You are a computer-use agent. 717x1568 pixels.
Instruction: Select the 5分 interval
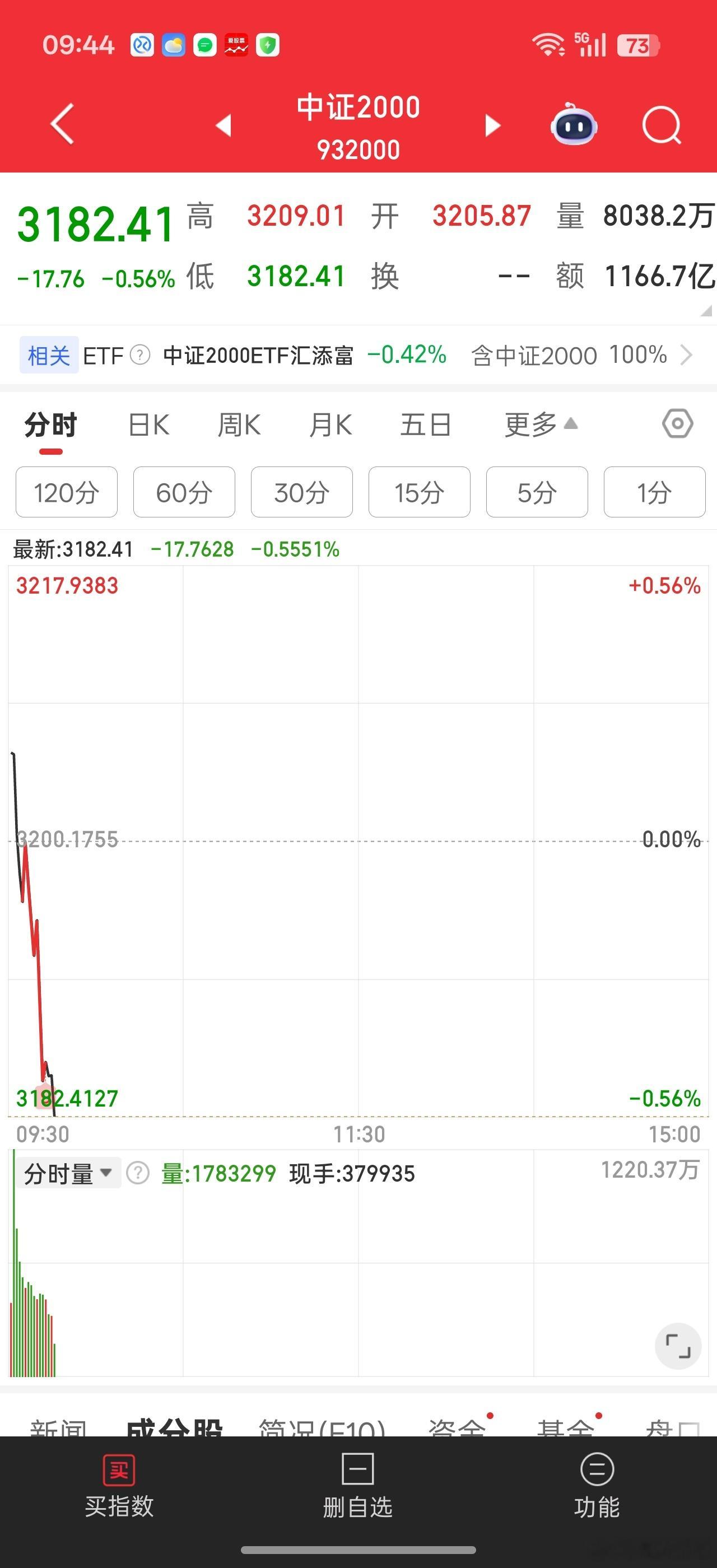click(x=536, y=492)
